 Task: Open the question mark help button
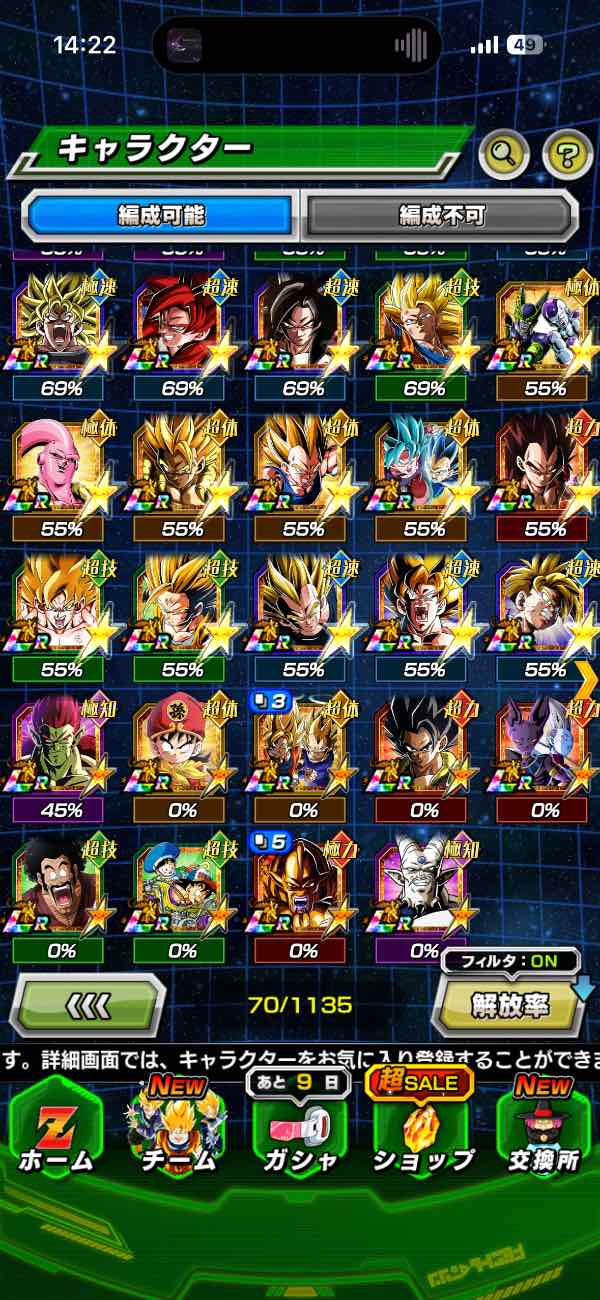pyautogui.click(x=567, y=154)
